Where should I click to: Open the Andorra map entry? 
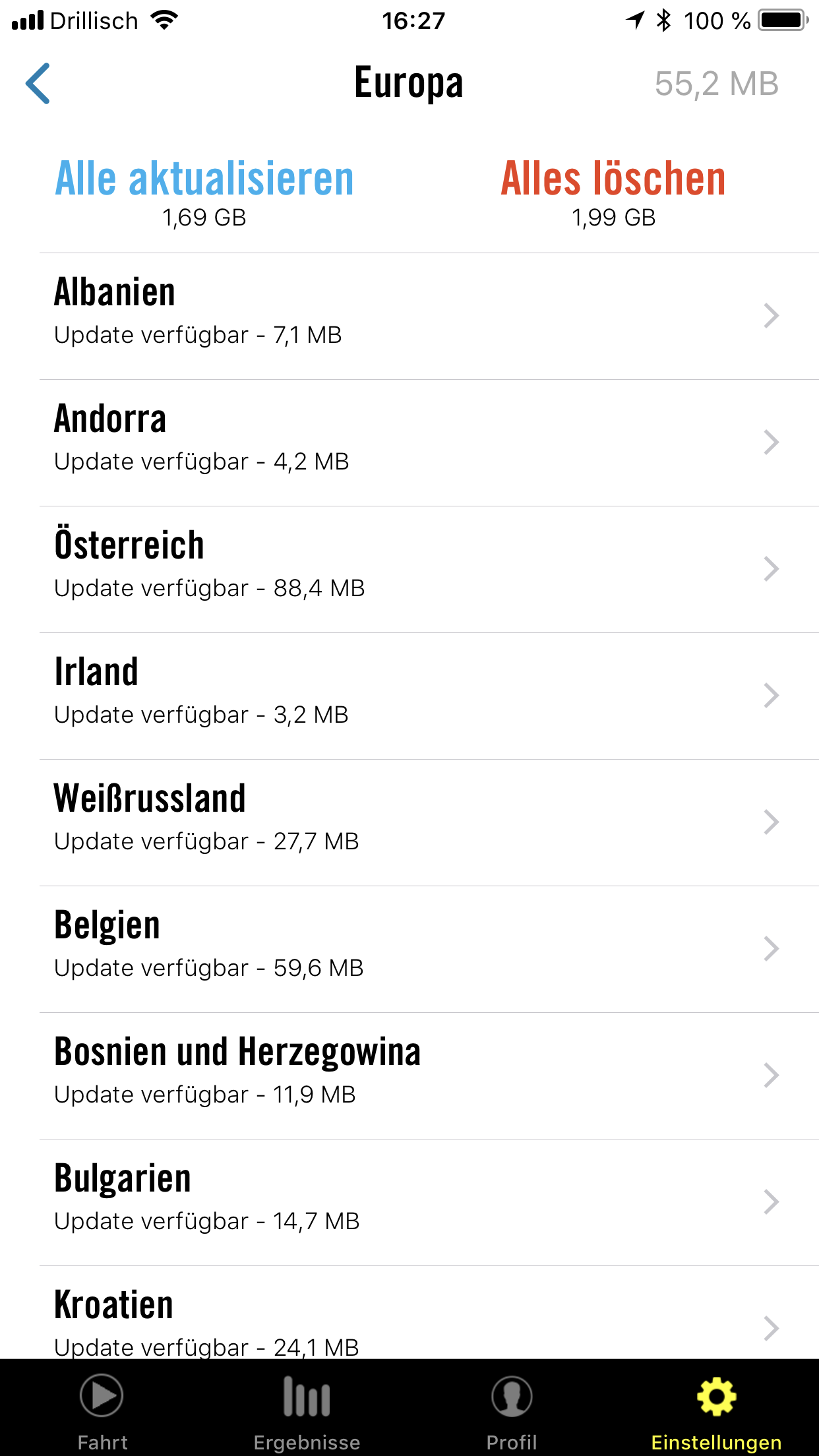(x=409, y=442)
